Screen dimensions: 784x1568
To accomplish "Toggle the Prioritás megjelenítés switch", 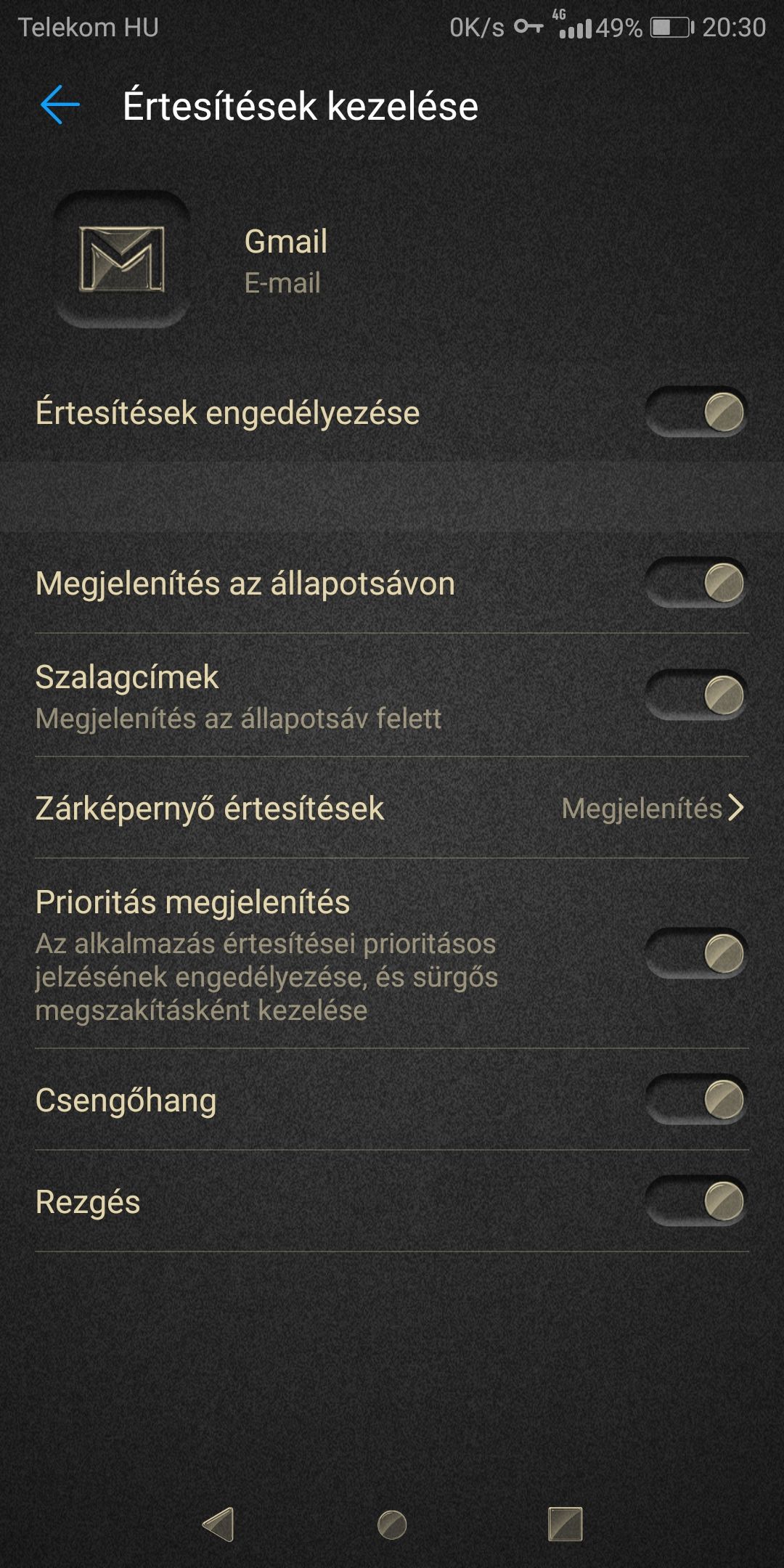I will pos(696,953).
